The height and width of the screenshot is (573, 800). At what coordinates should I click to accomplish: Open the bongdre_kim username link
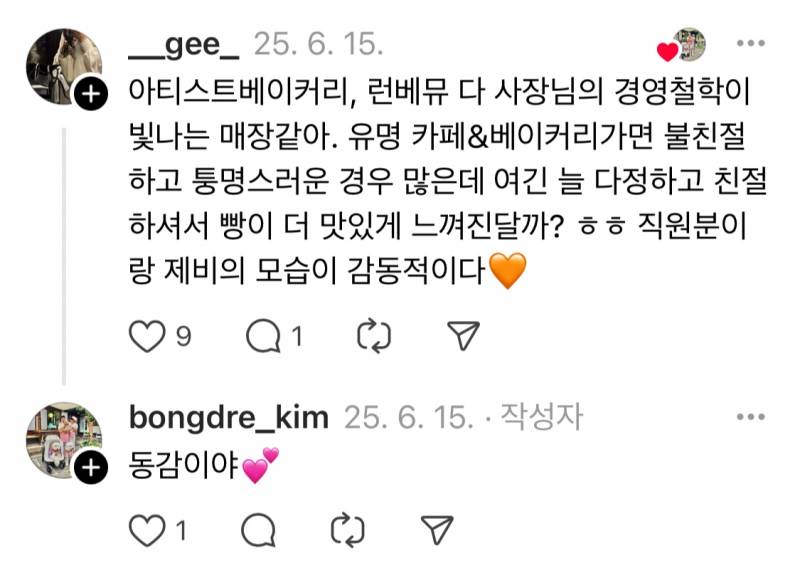229,417
